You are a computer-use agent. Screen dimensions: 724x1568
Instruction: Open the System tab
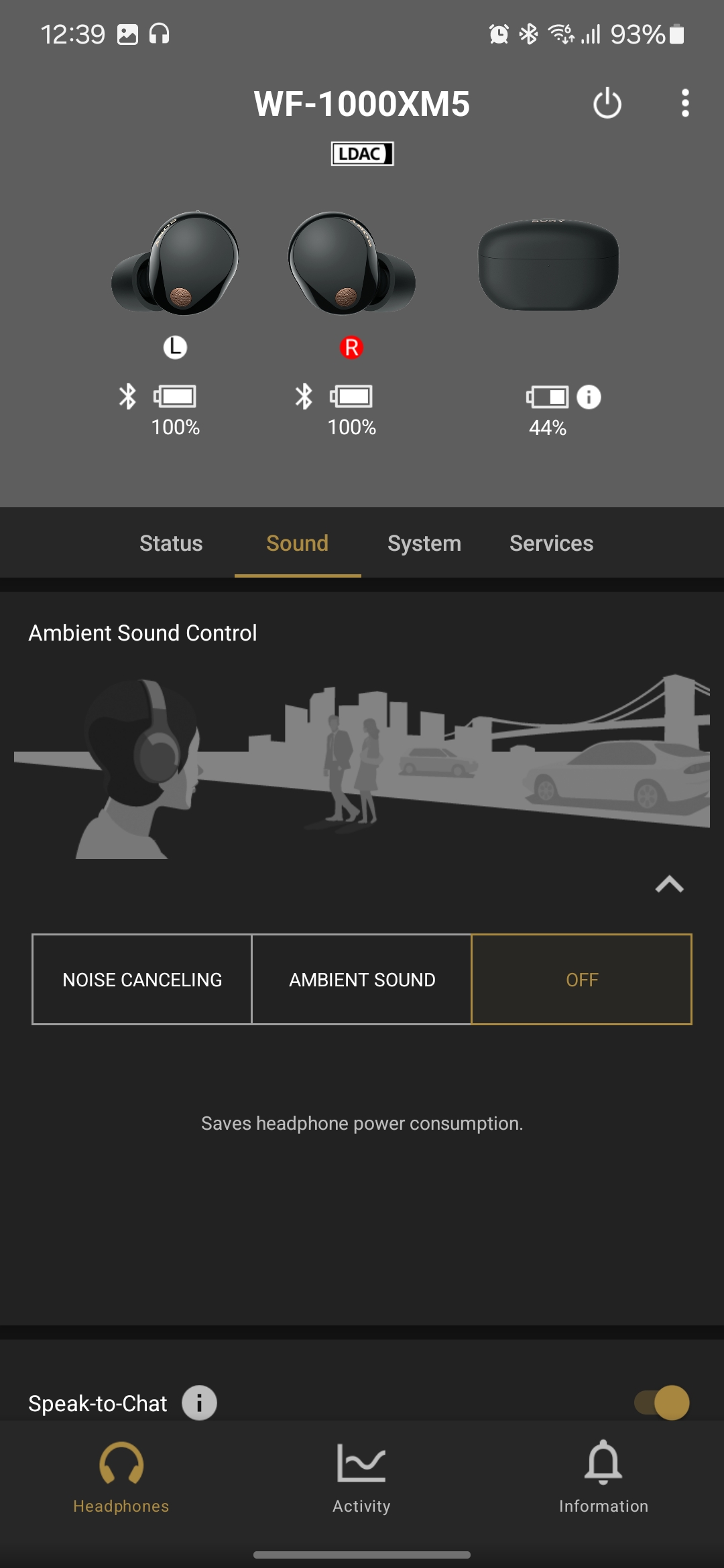[x=424, y=543]
